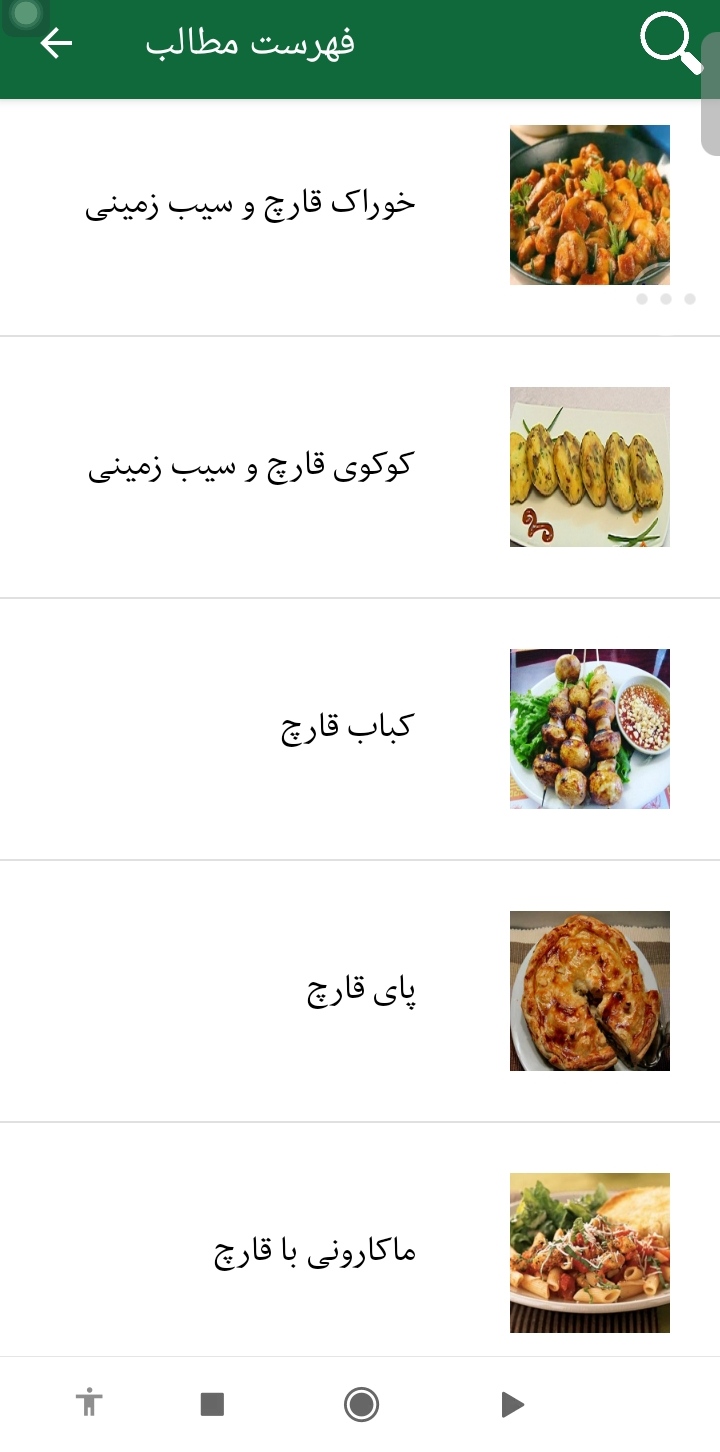
Task: Tap the mushroom kebab photo thumbnail
Action: pyautogui.click(x=589, y=727)
